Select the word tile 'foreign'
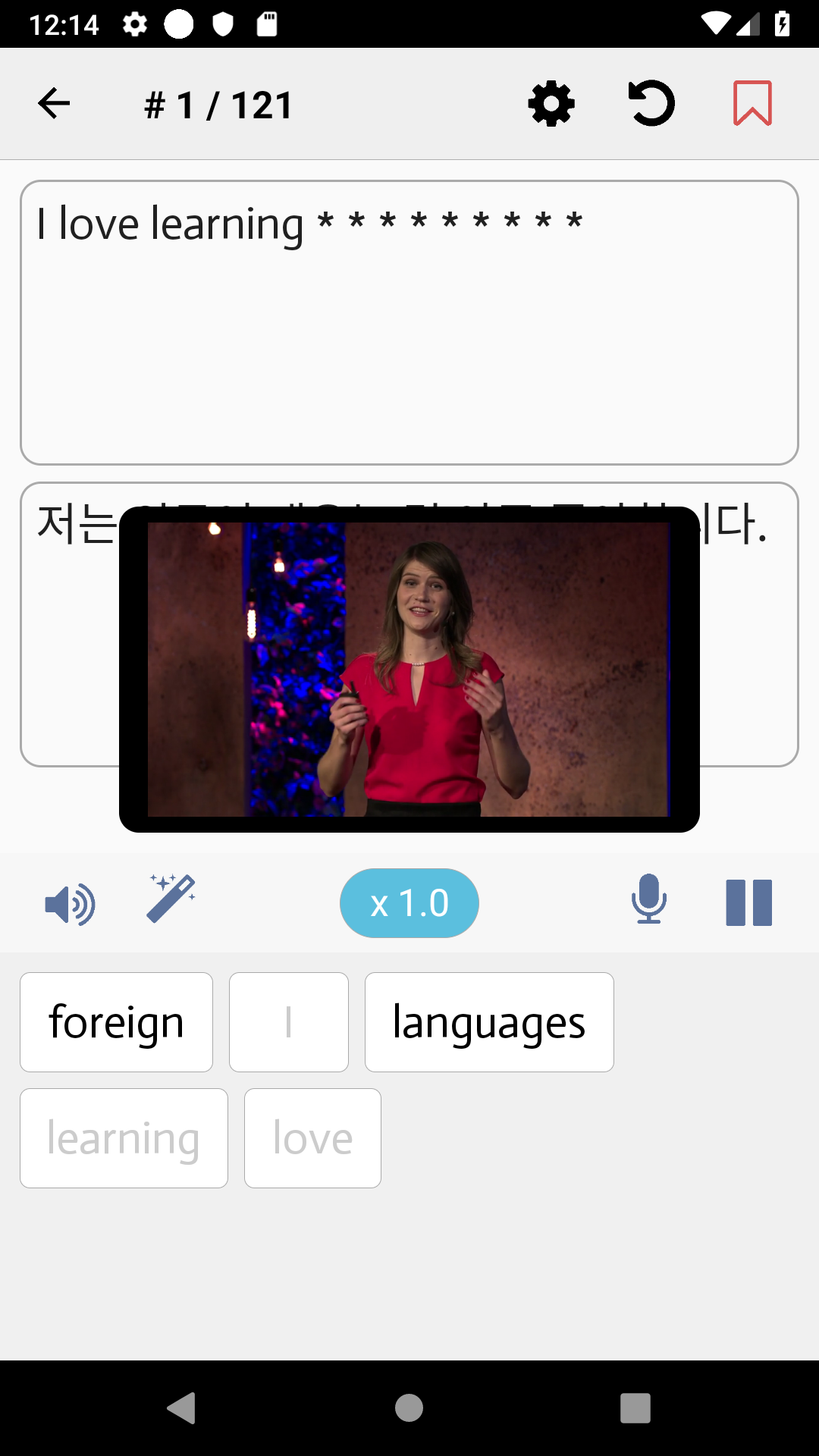Image resolution: width=819 pixels, height=1456 pixels. (115, 1021)
